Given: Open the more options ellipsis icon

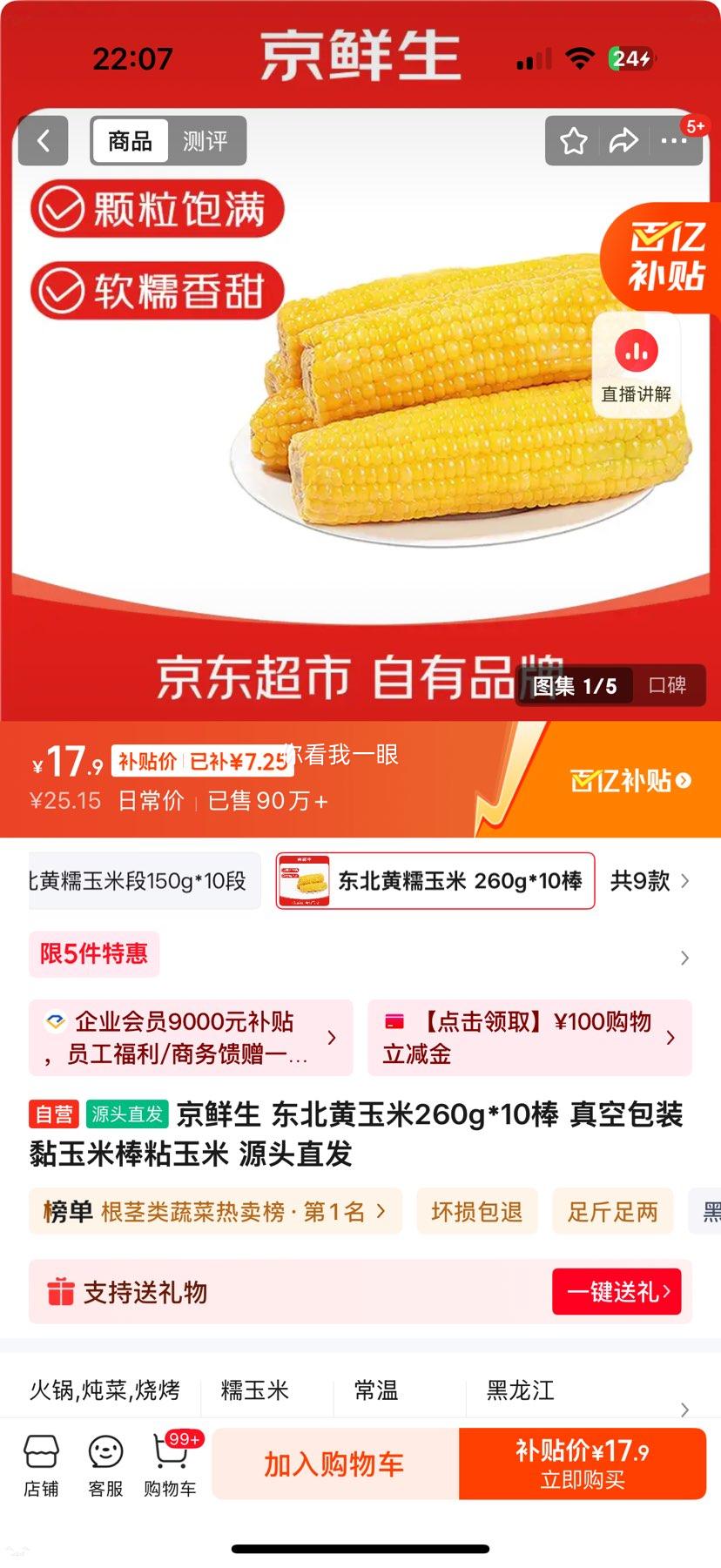Looking at the screenshot, I should coord(676,140).
